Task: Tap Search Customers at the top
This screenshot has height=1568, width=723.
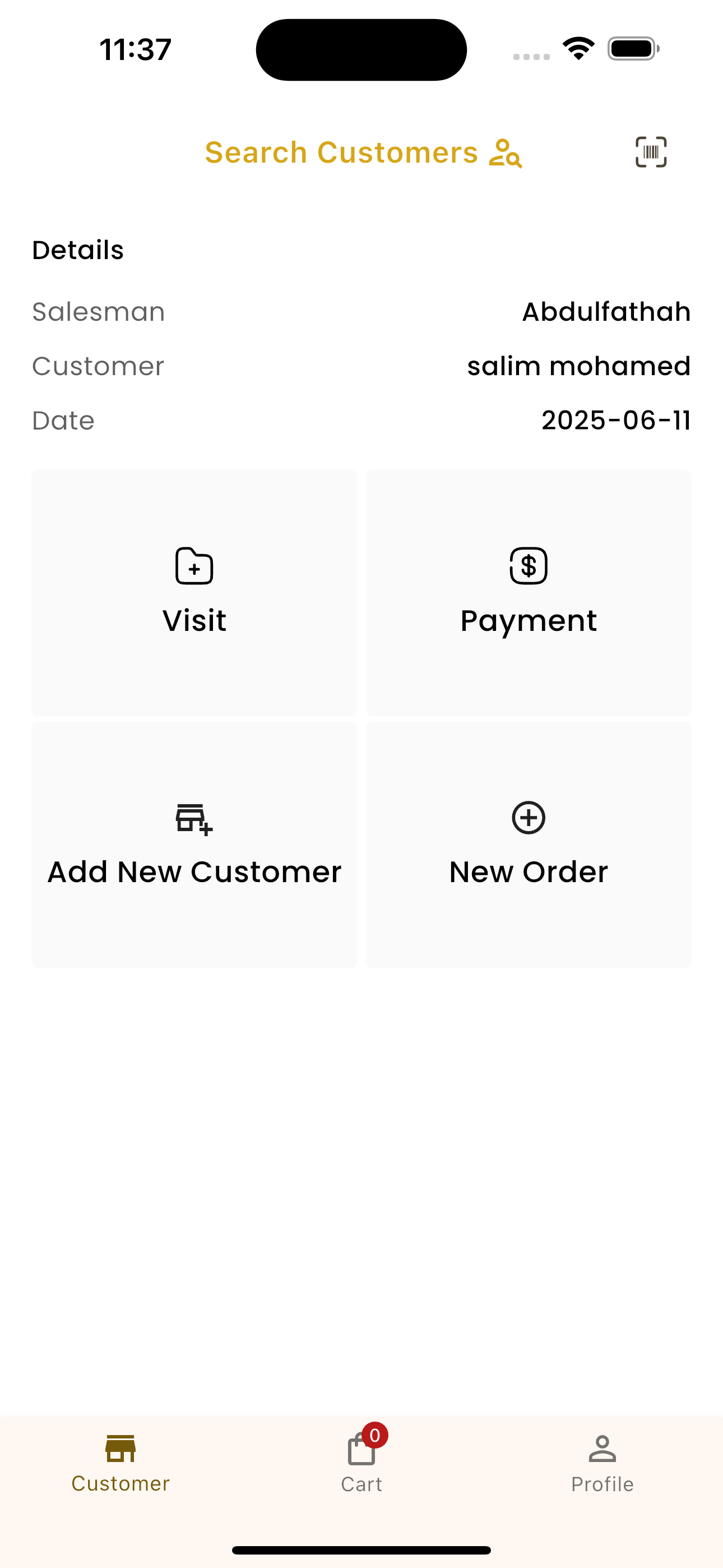Action: pyautogui.click(x=363, y=152)
